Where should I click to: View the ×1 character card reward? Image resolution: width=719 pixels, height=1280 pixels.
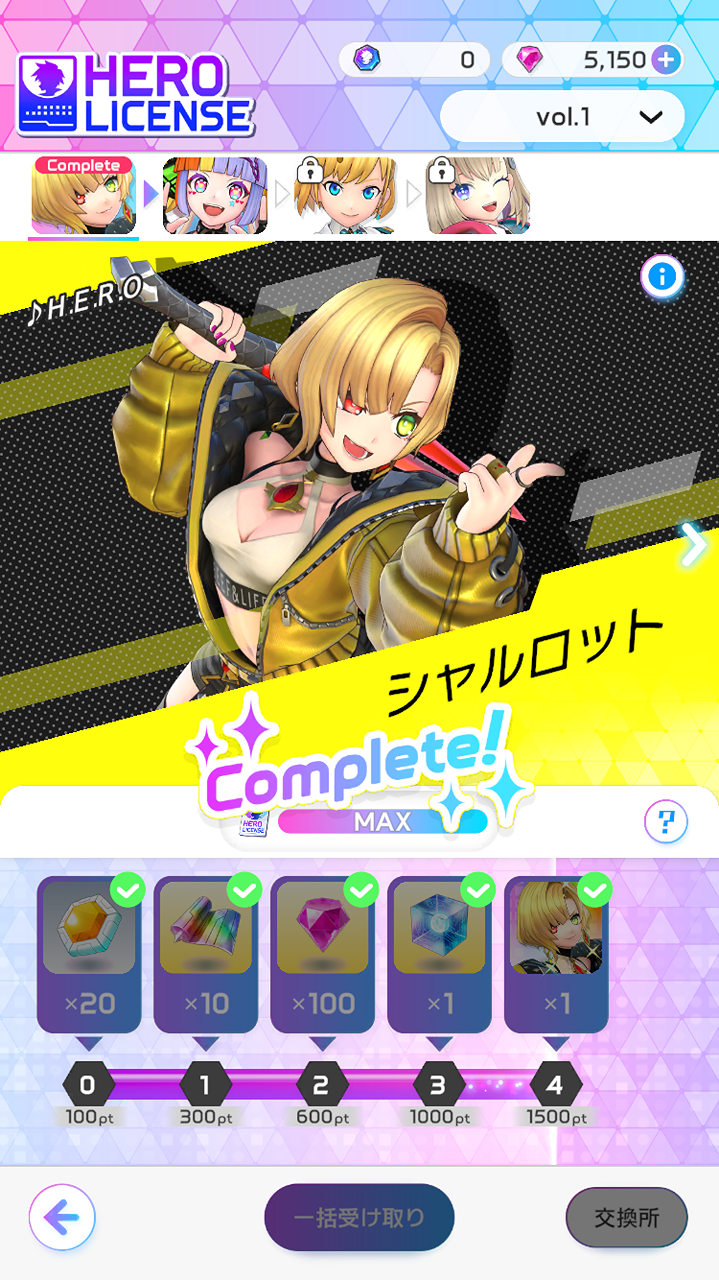(556, 953)
